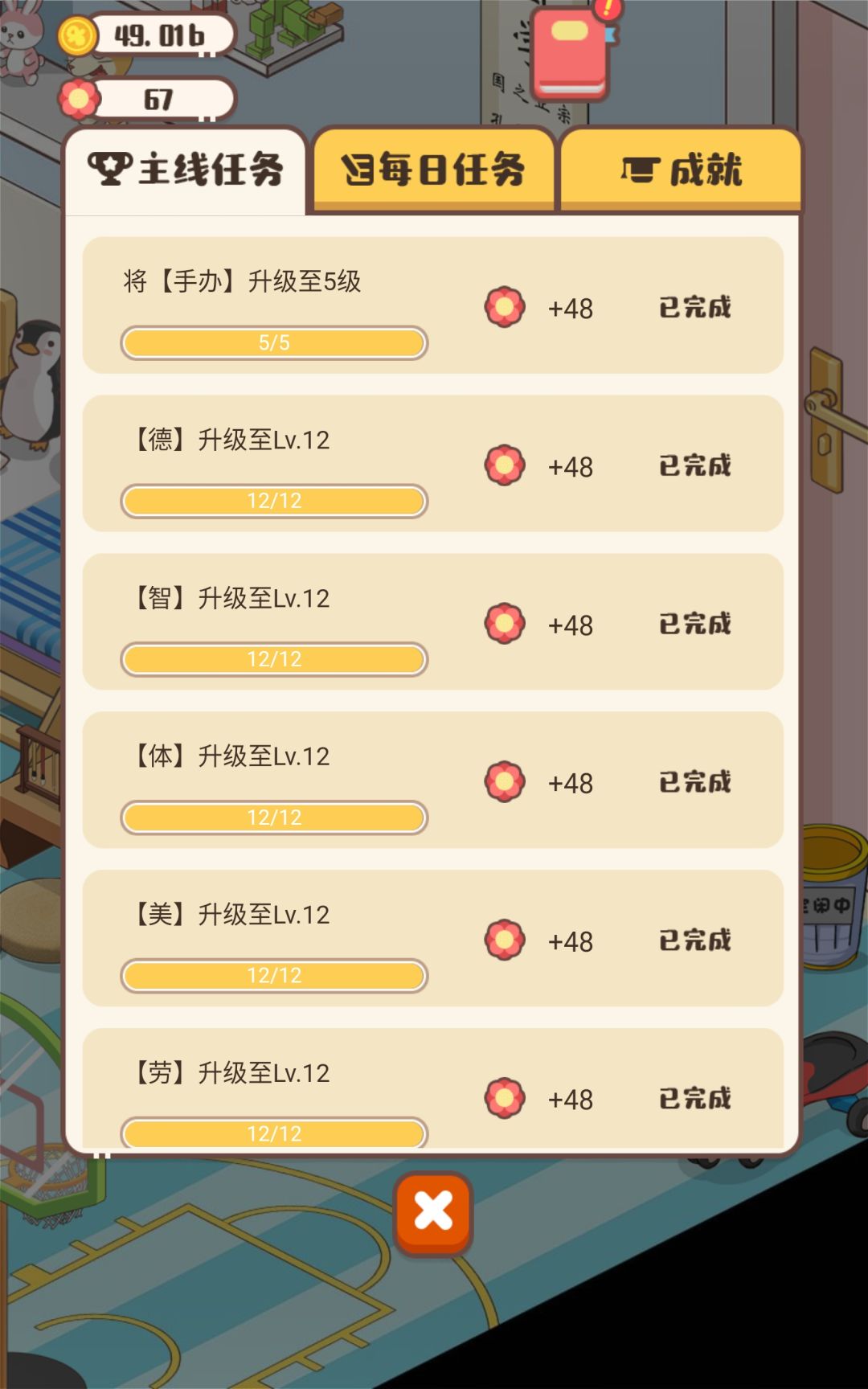
Task: Click the flower reward icon for 手办 task
Action: (x=505, y=307)
